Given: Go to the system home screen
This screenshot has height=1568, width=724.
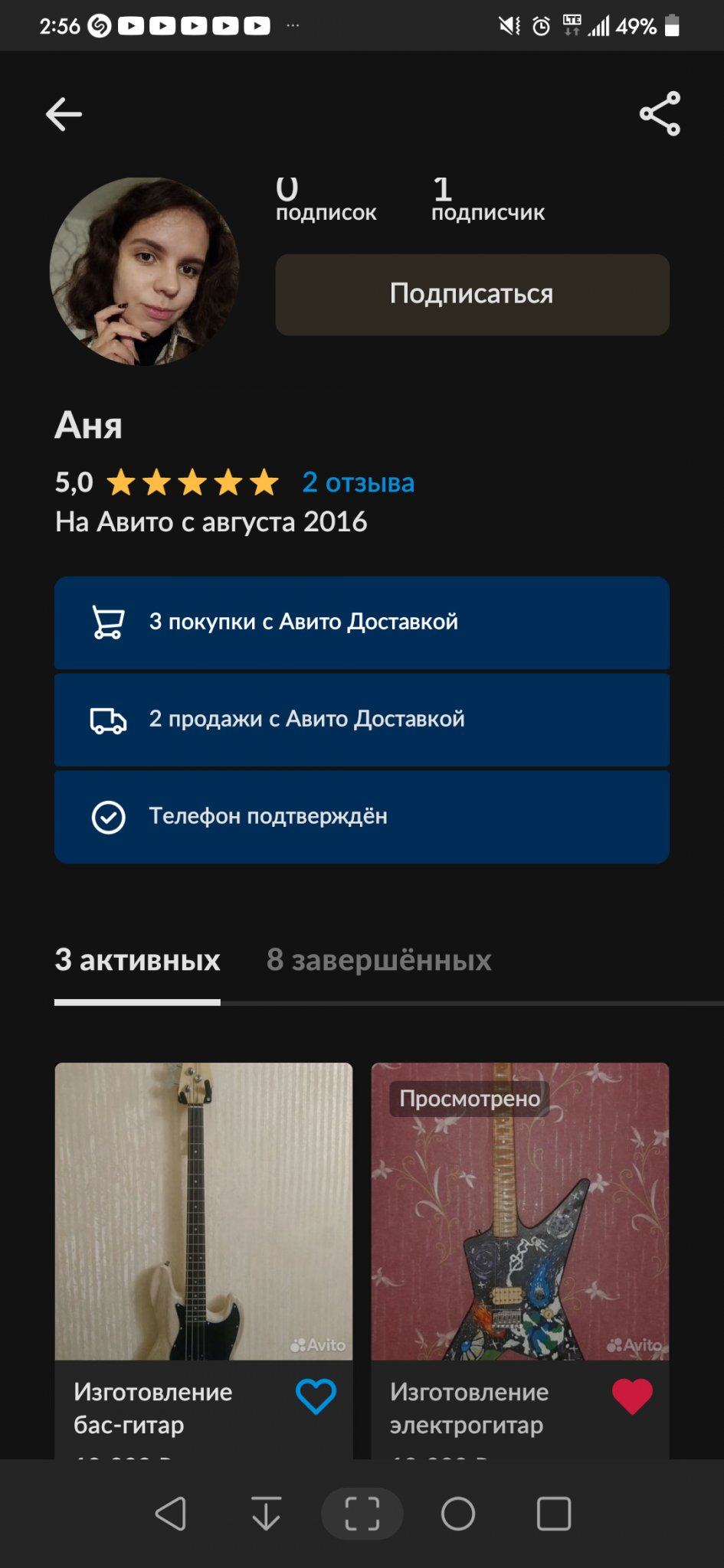Looking at the screenshot, I should click(x=458, y=1514).
